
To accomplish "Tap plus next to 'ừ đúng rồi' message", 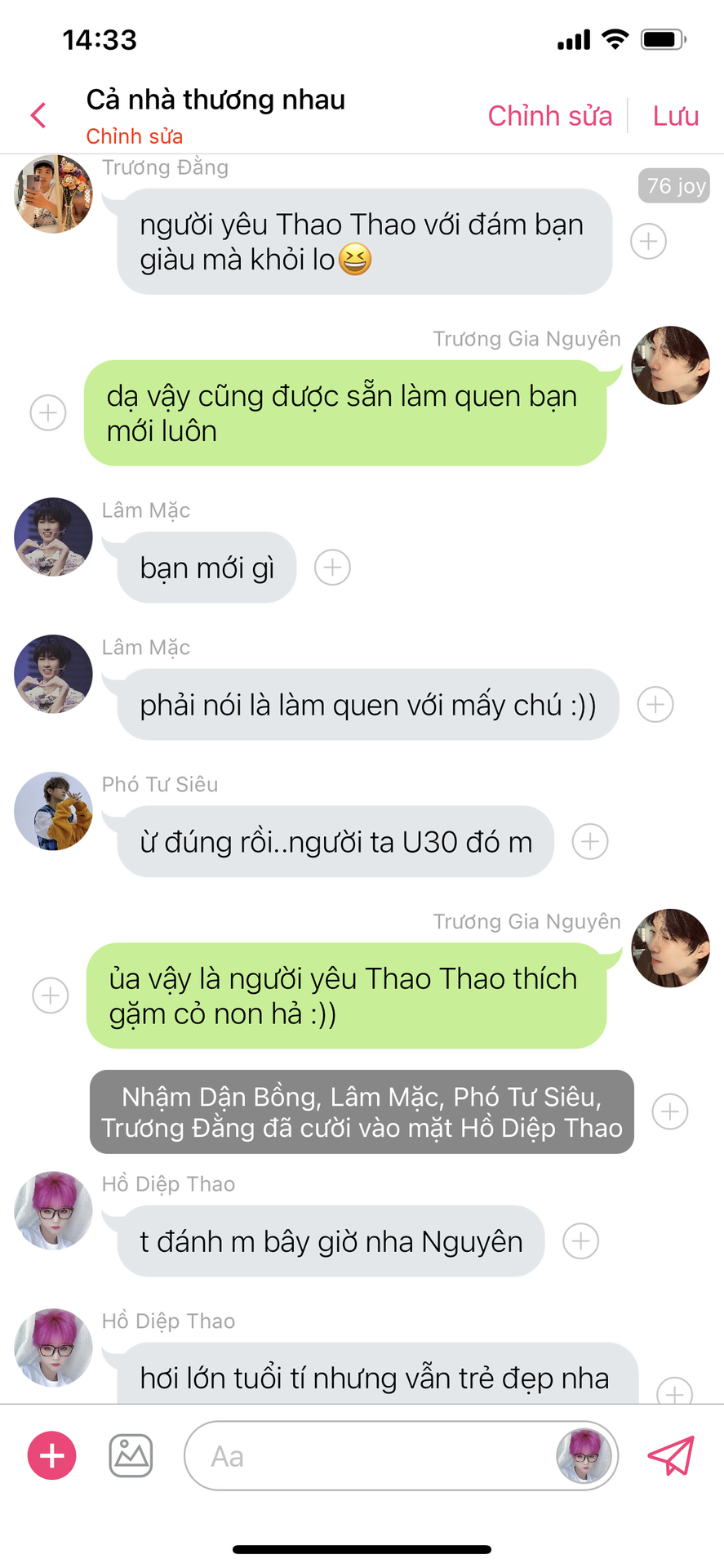I will coord(590,842).
